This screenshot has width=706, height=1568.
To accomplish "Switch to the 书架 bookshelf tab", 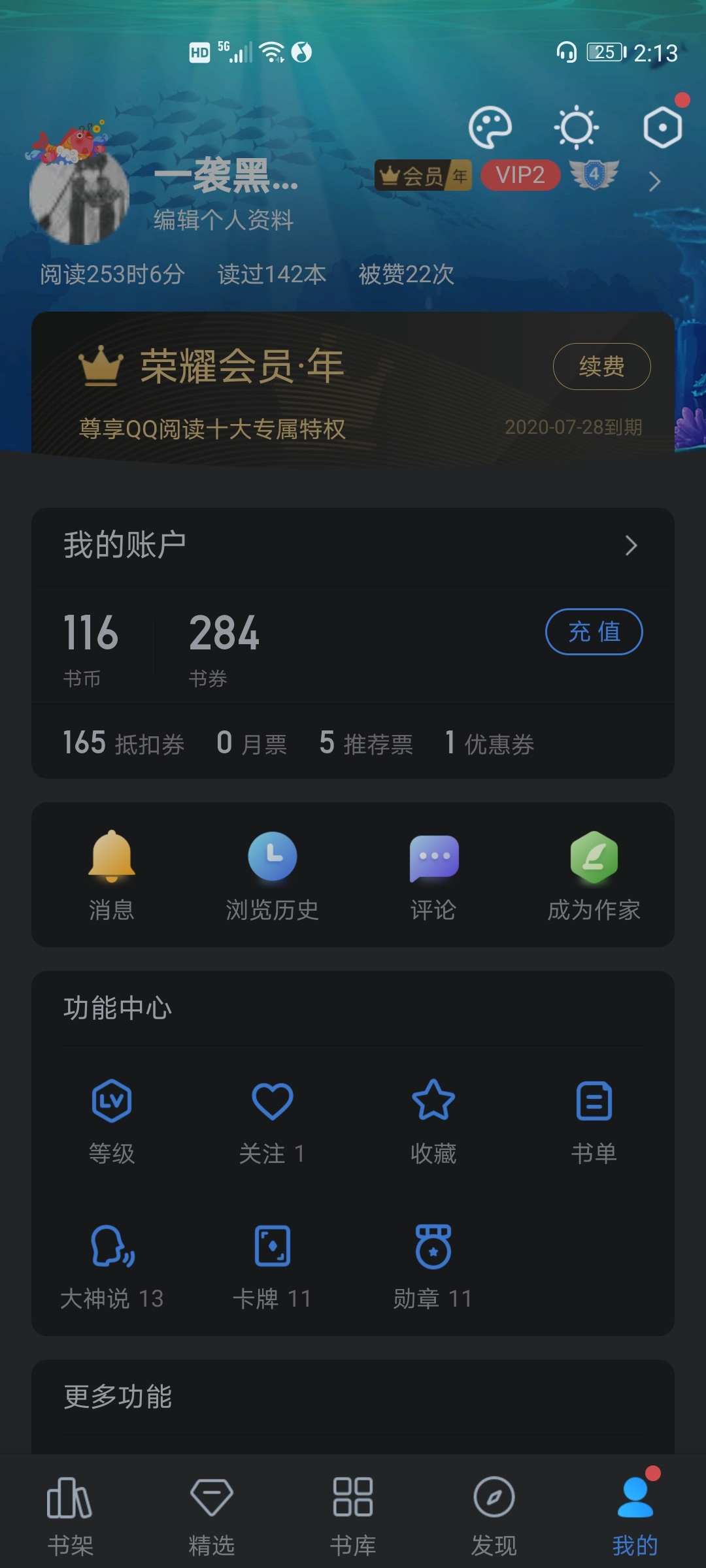I will point(71,1516).
